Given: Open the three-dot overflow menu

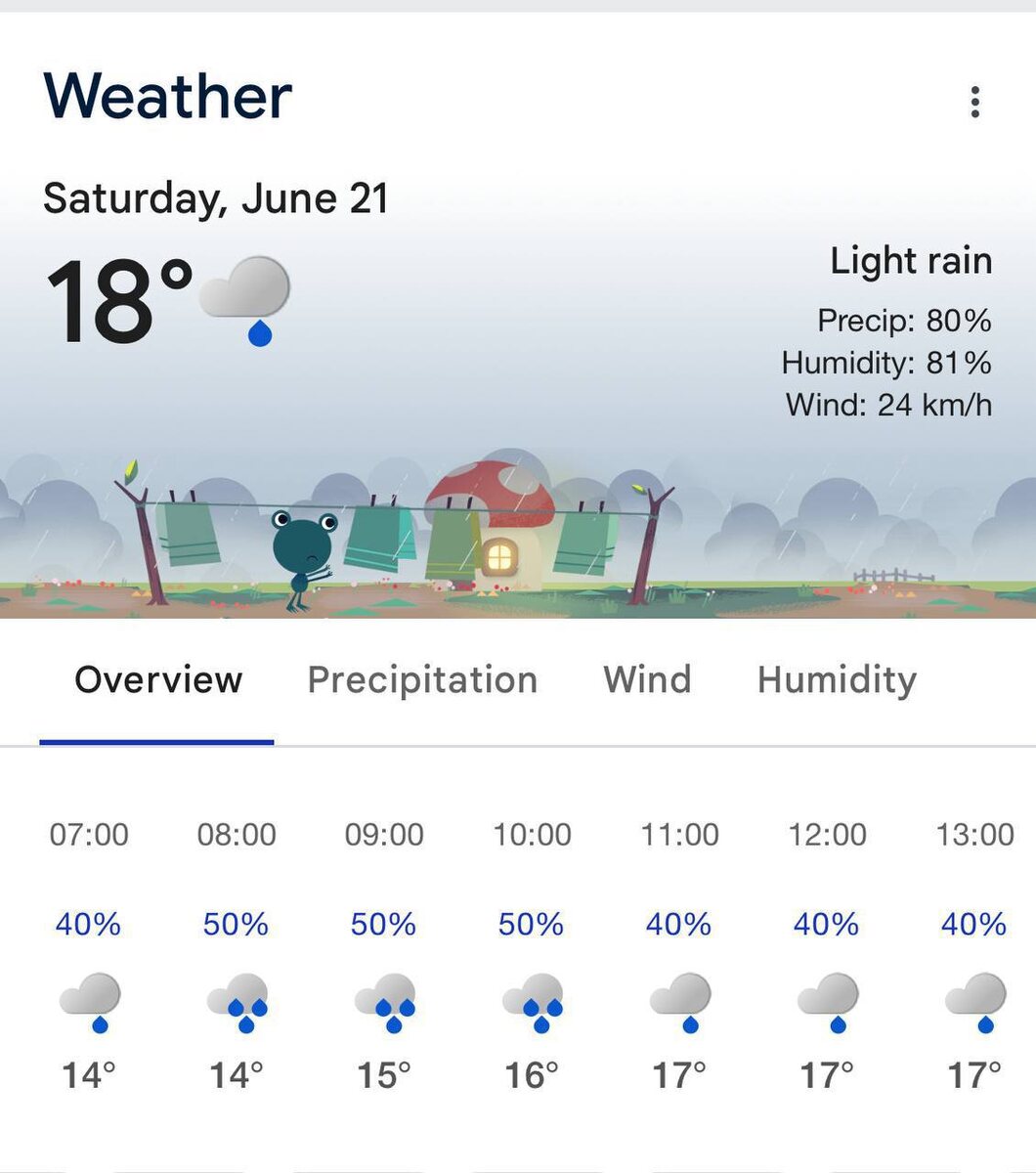Looking at the screenshot, I should pos(974,102).
